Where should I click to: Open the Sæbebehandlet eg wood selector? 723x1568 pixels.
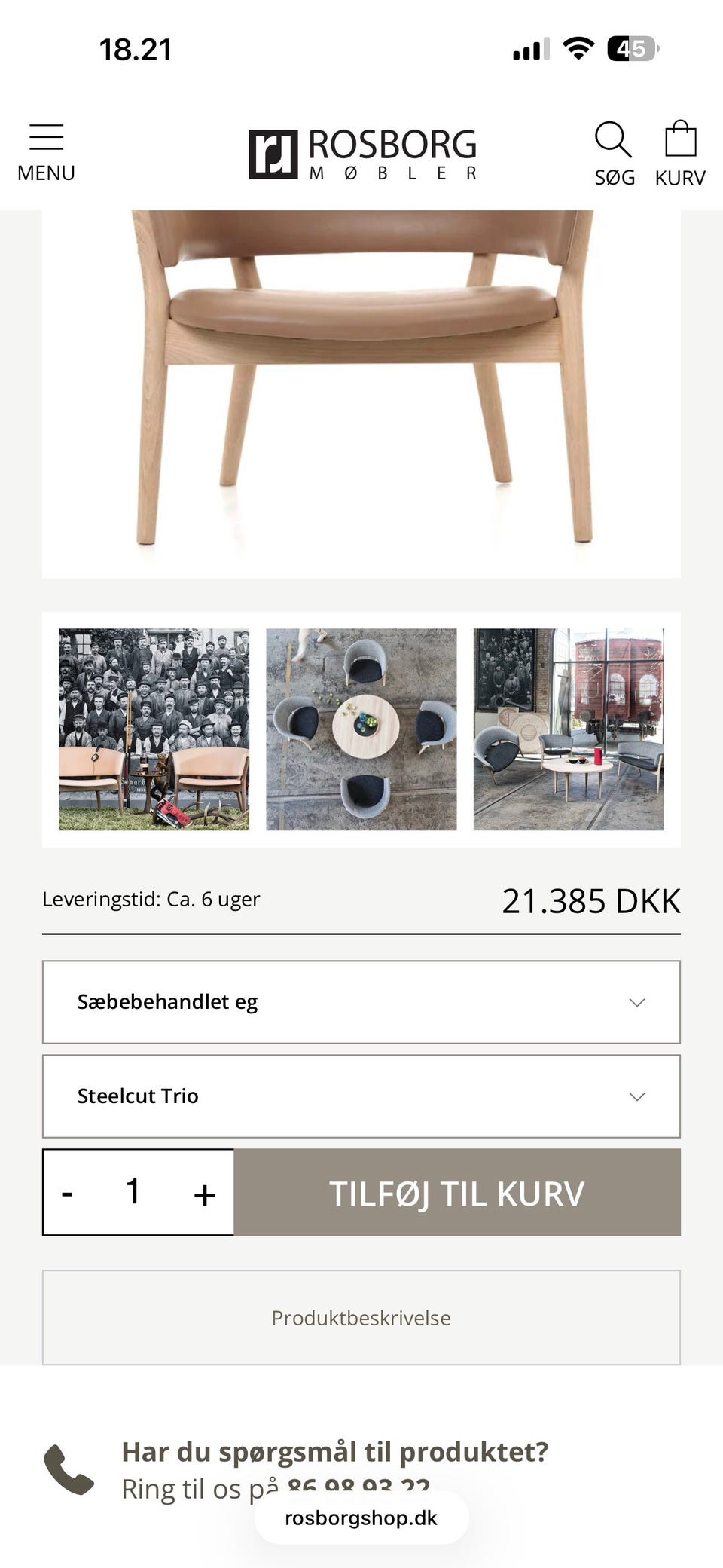pyautogui.click(x=361, y=1002)
